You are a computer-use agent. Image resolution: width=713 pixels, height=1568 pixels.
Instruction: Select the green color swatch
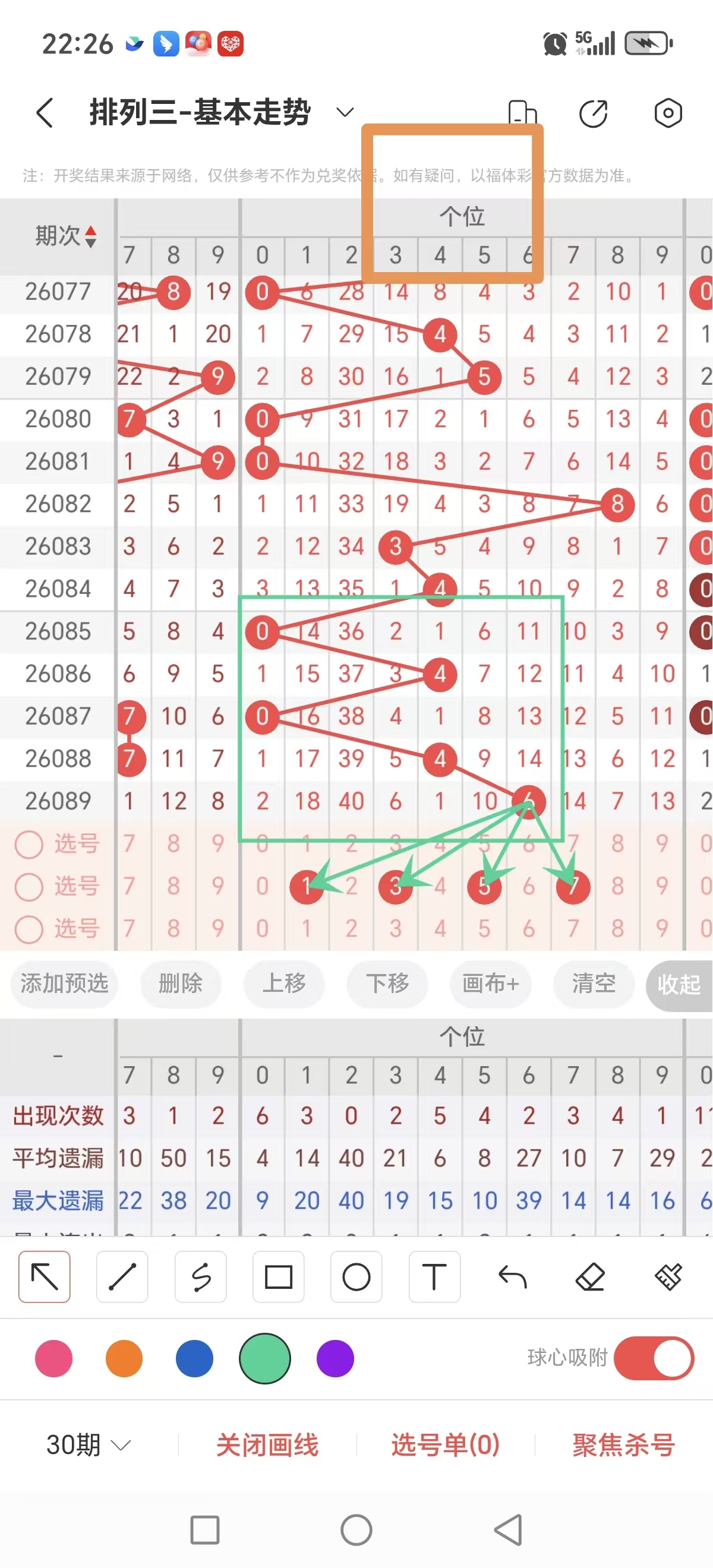click(x=265, y=1358)
